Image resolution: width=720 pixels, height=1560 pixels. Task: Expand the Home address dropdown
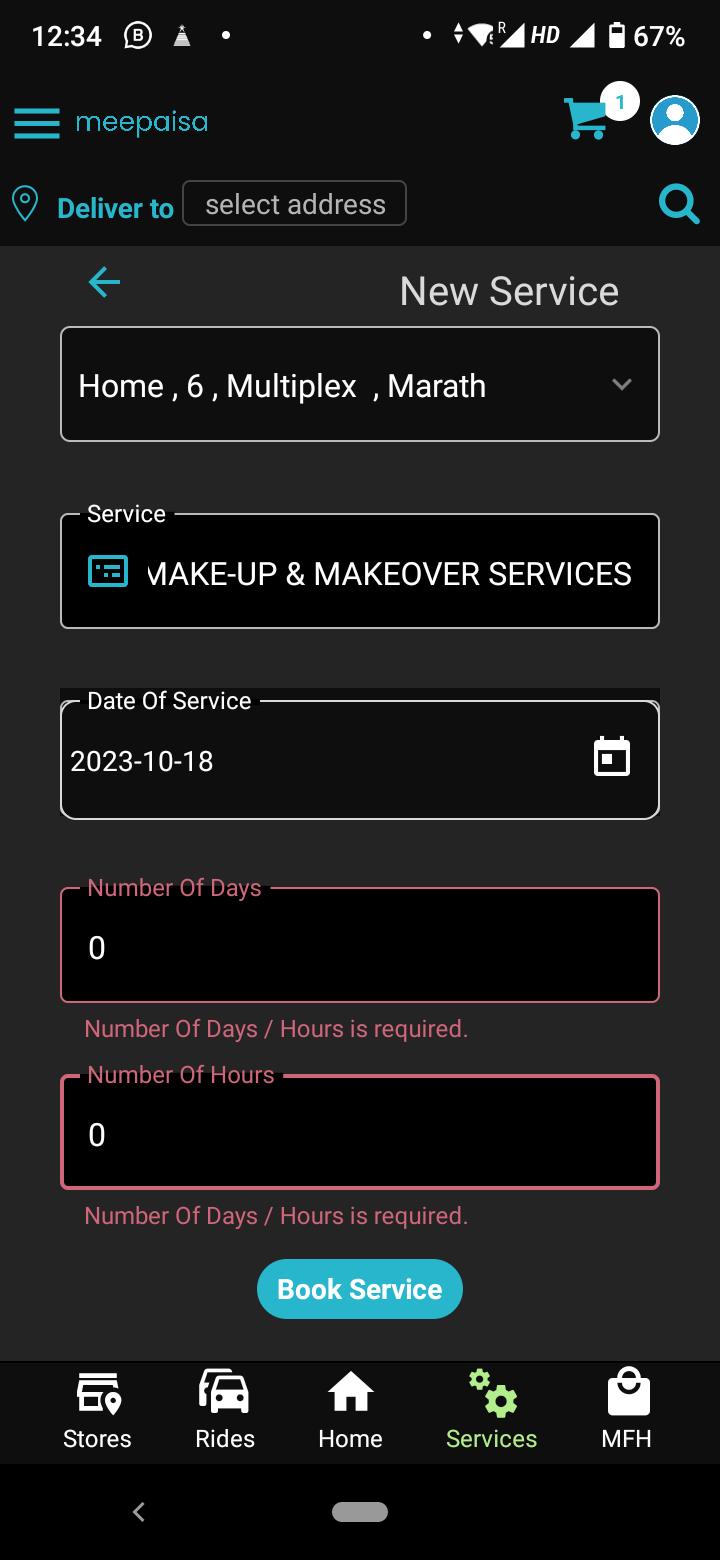tap(360, 384)
